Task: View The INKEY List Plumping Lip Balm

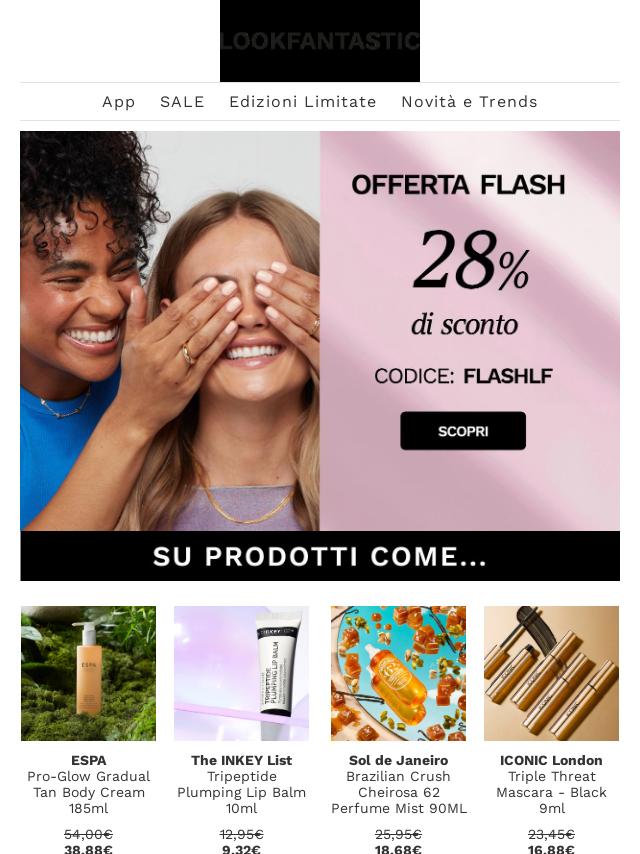Action: tap(241, 673)
